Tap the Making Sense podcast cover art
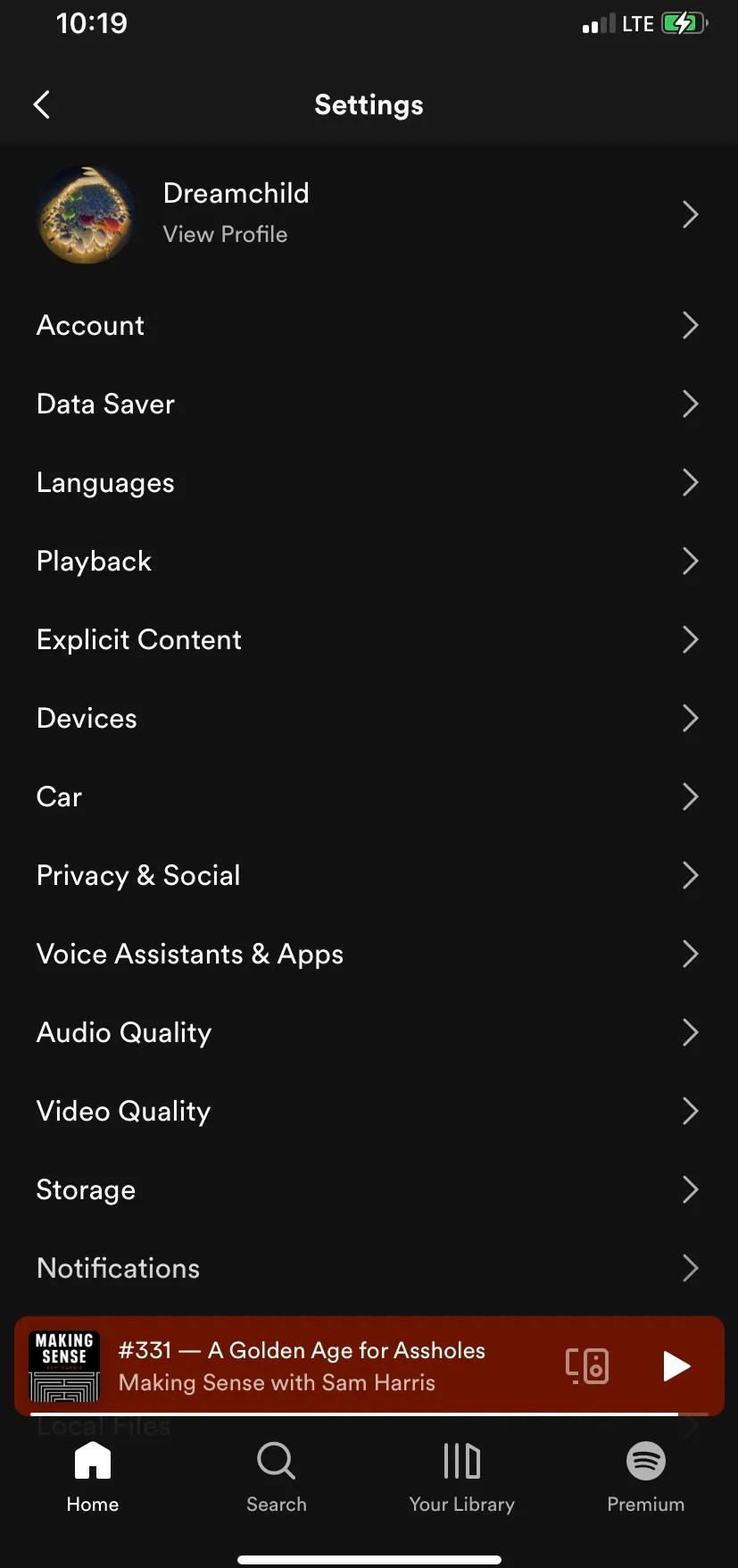The width and height of the screenshot is (738, 1568). coord(64,1365)
